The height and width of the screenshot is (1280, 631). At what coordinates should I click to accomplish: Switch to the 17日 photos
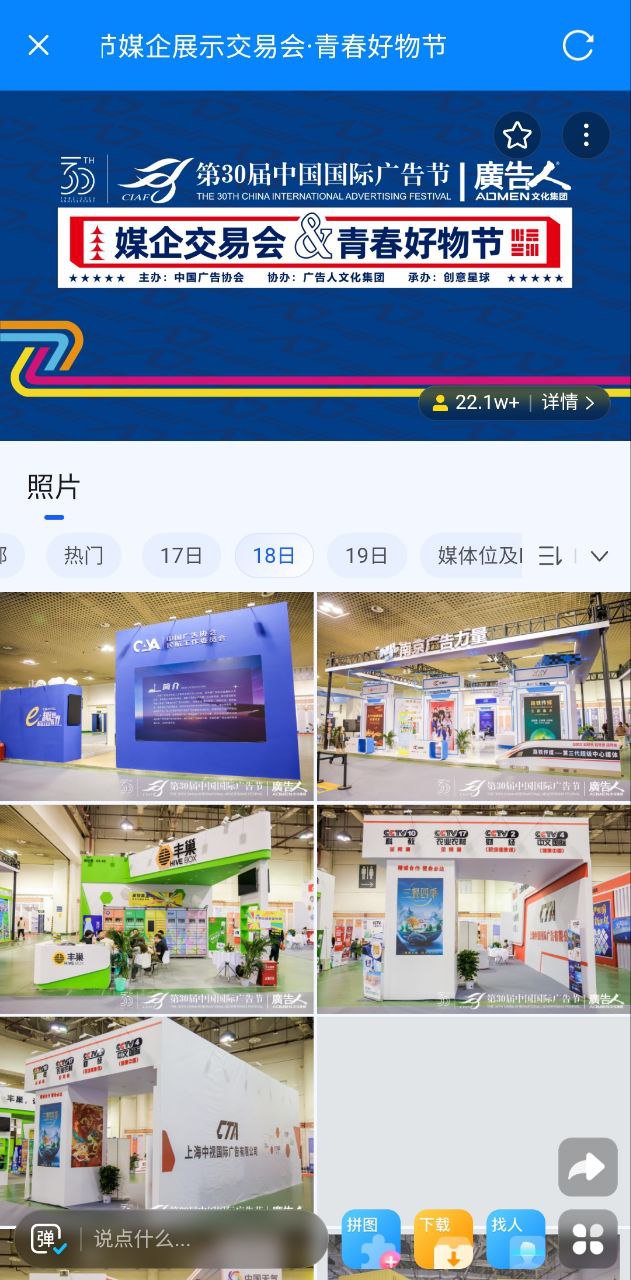tap(181, 556)
